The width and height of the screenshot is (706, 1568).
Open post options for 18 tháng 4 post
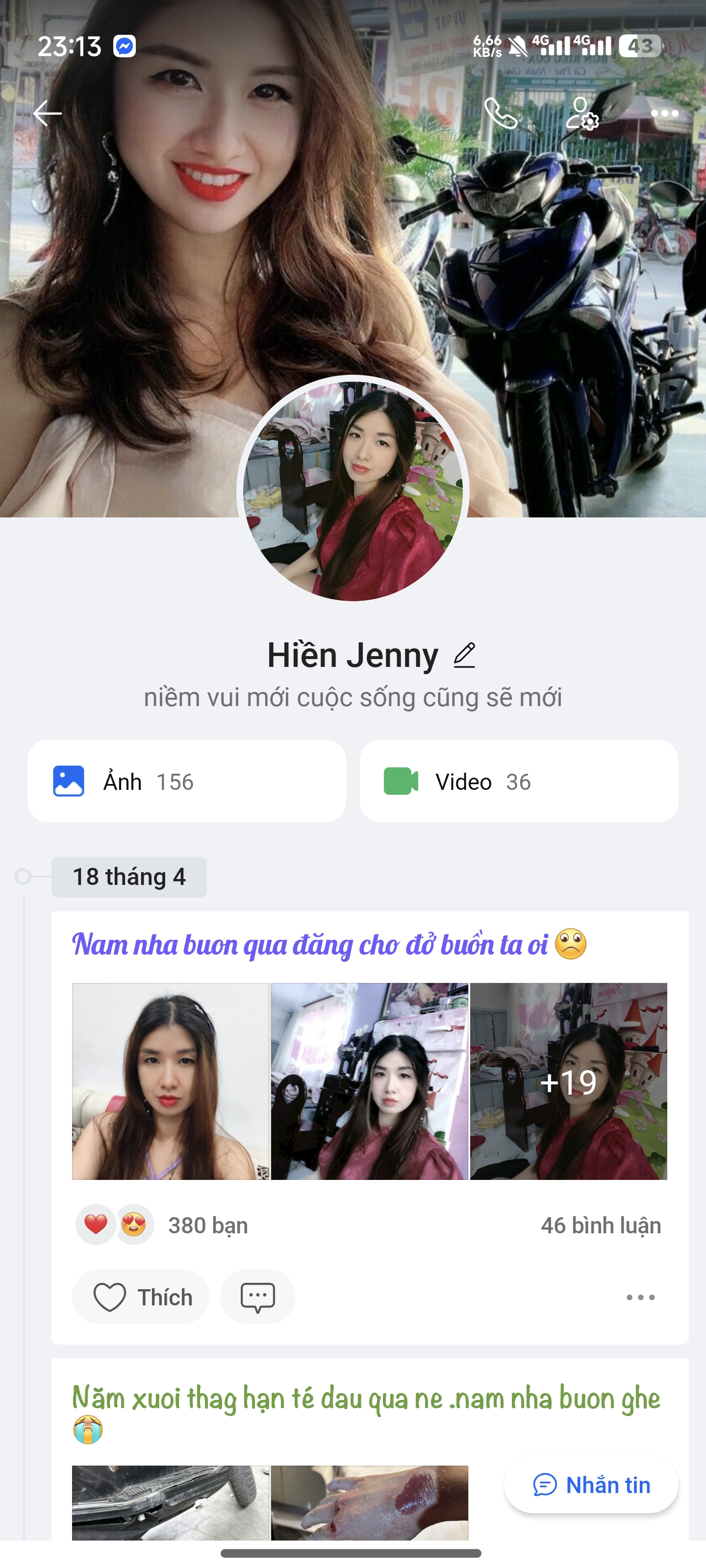[x=640, y=1297]
